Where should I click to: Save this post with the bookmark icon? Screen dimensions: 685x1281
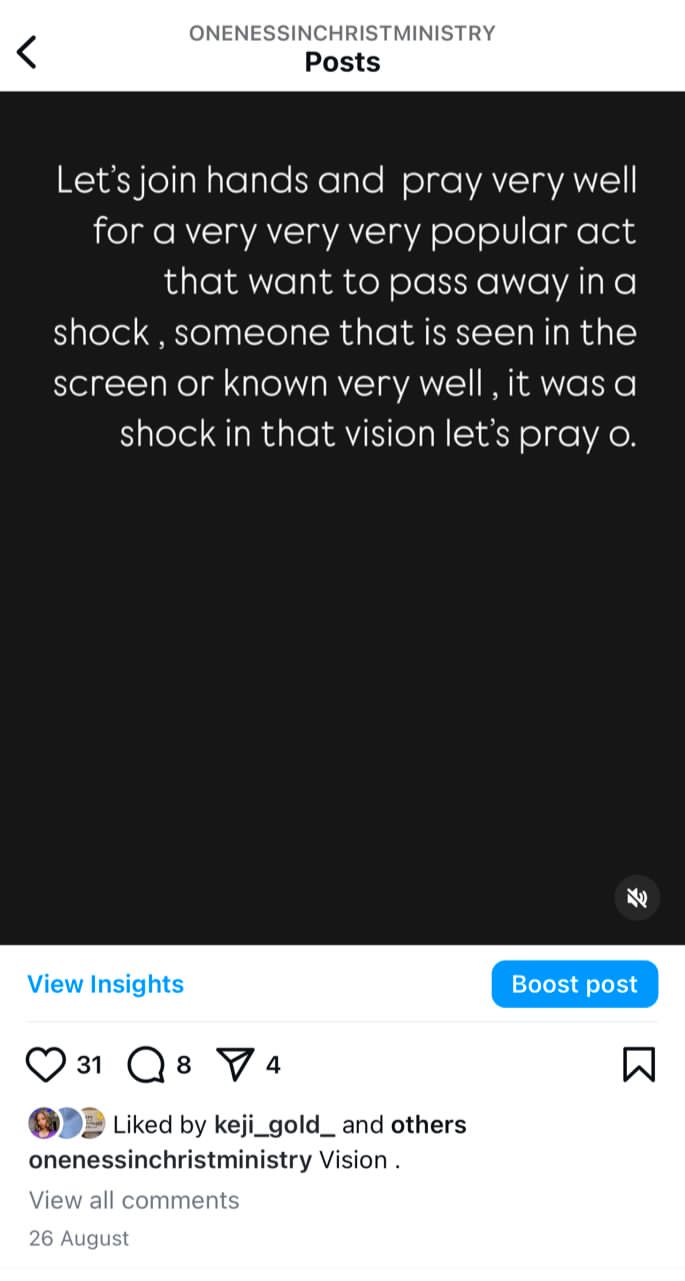click(639, 1065)
